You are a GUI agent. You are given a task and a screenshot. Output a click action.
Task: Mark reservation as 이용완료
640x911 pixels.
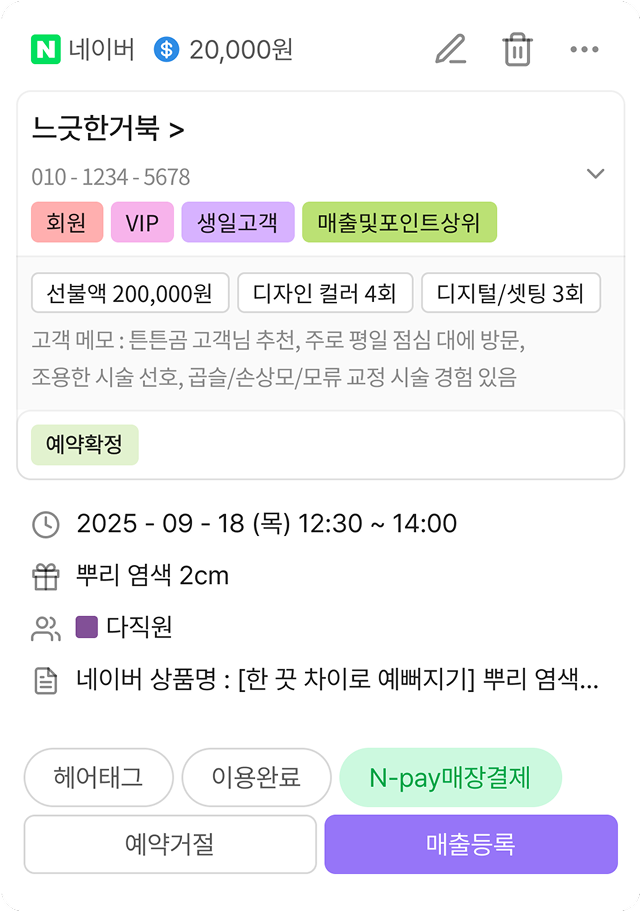coord(257,777)
